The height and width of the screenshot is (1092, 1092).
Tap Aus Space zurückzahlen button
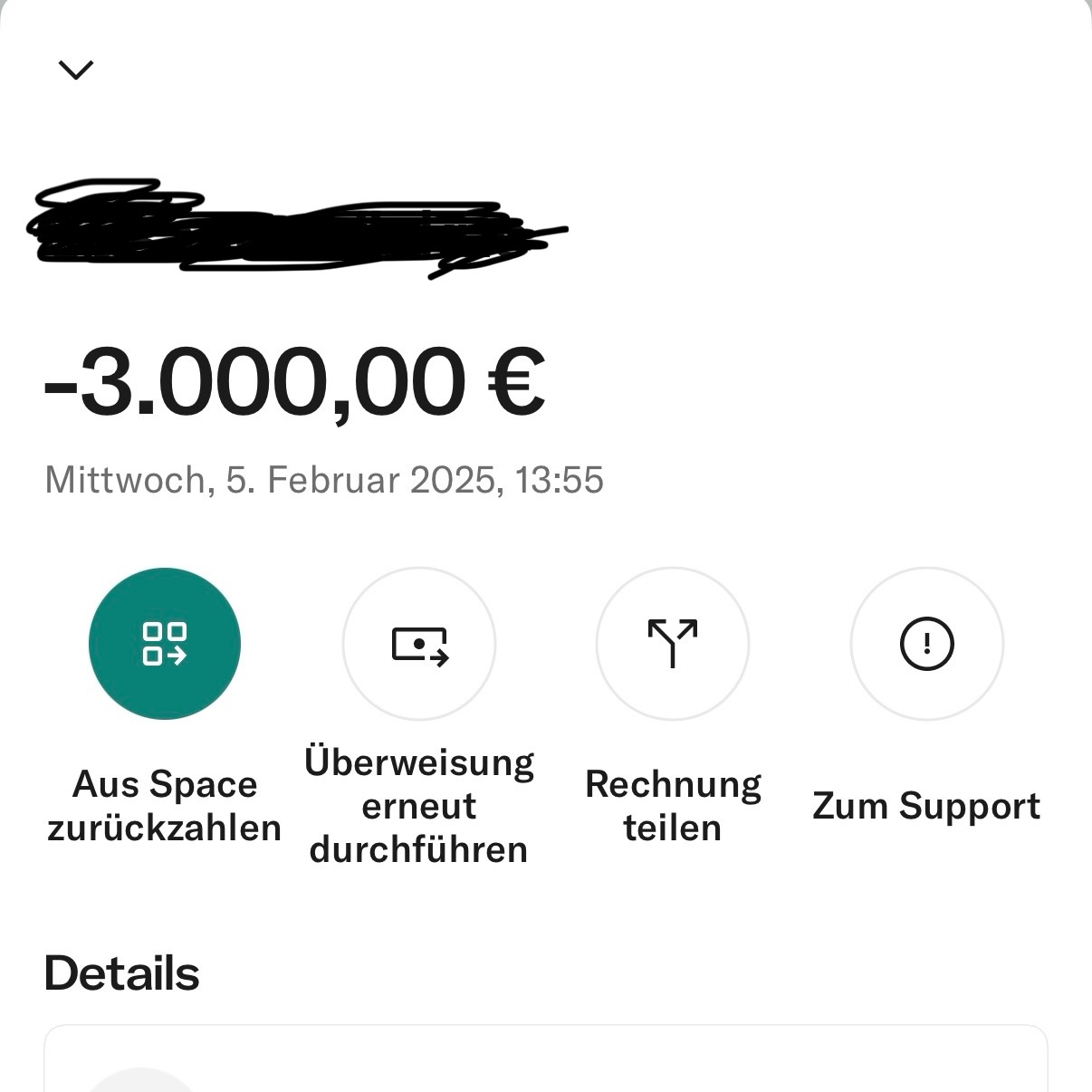165,644
